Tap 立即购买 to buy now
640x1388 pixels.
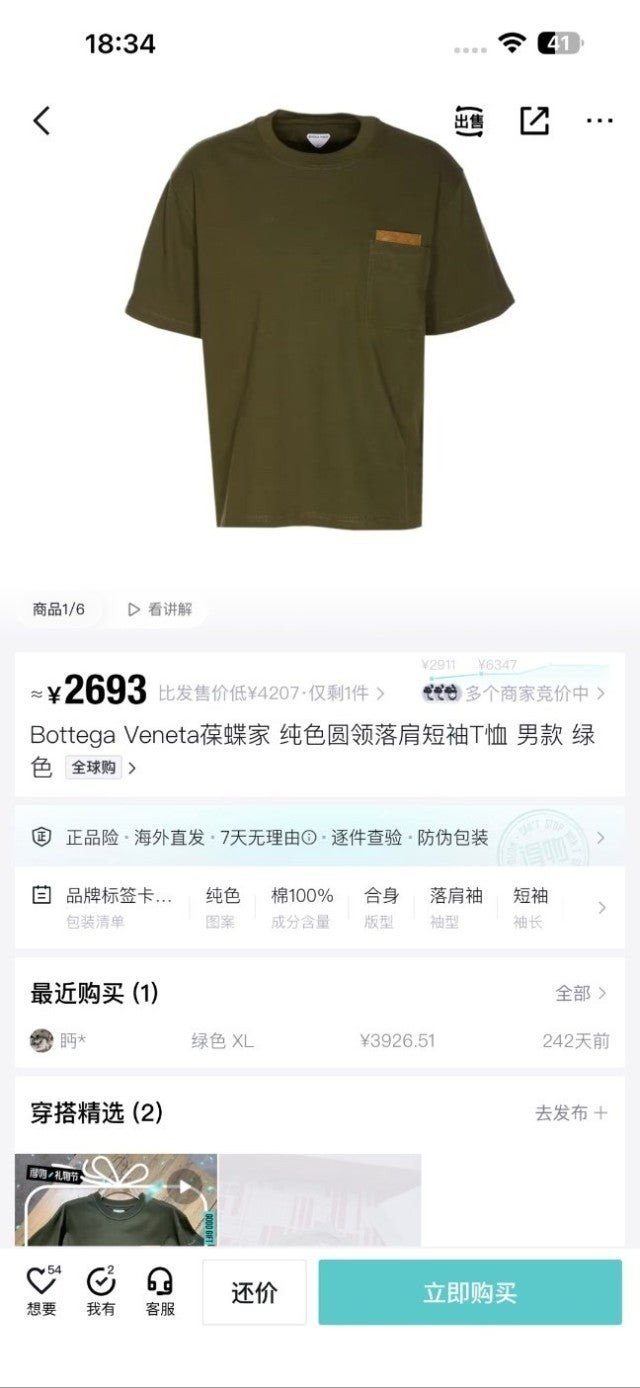pos(470,1292)
